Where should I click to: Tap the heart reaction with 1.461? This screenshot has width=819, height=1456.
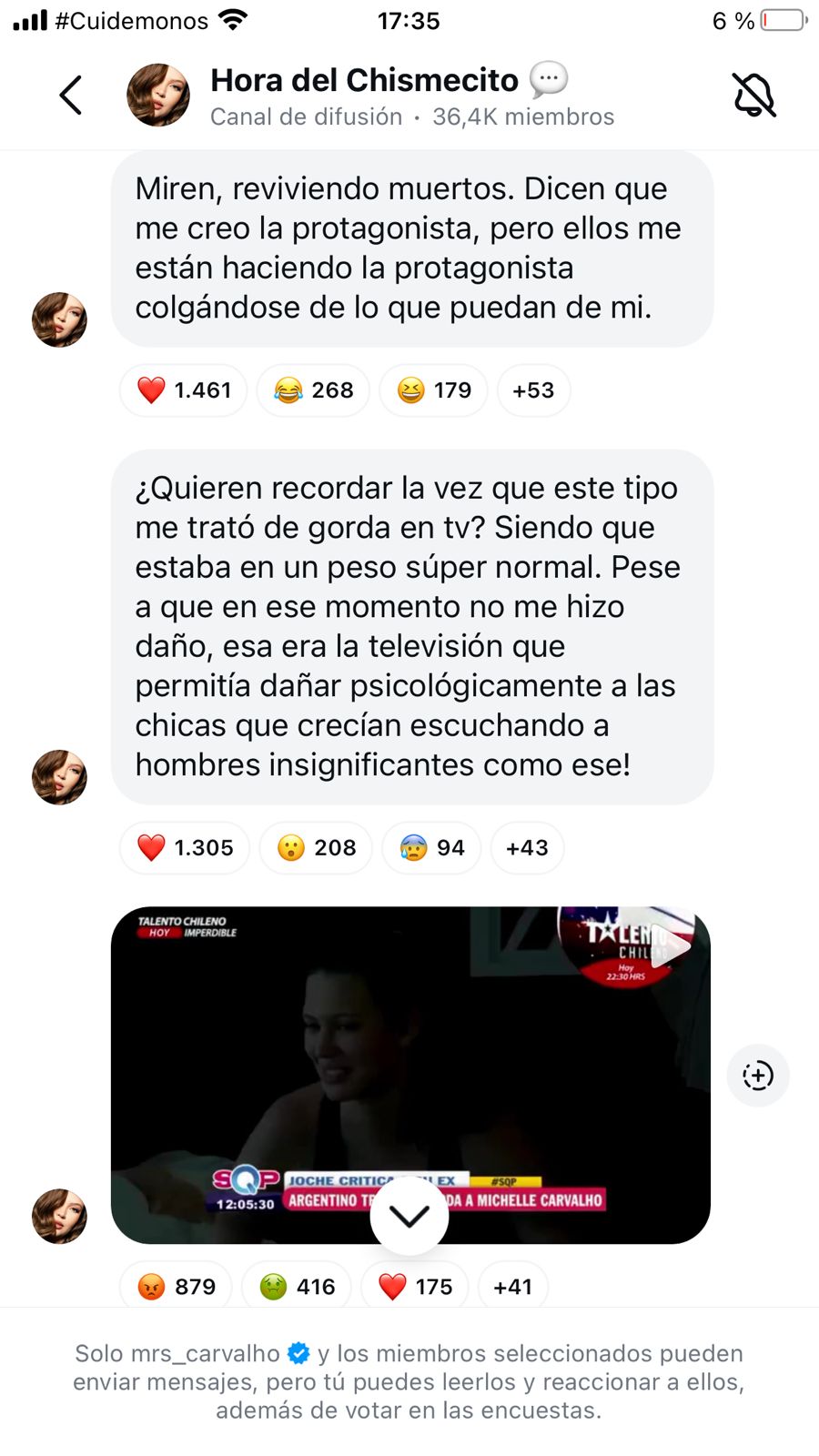coord(183,390)
